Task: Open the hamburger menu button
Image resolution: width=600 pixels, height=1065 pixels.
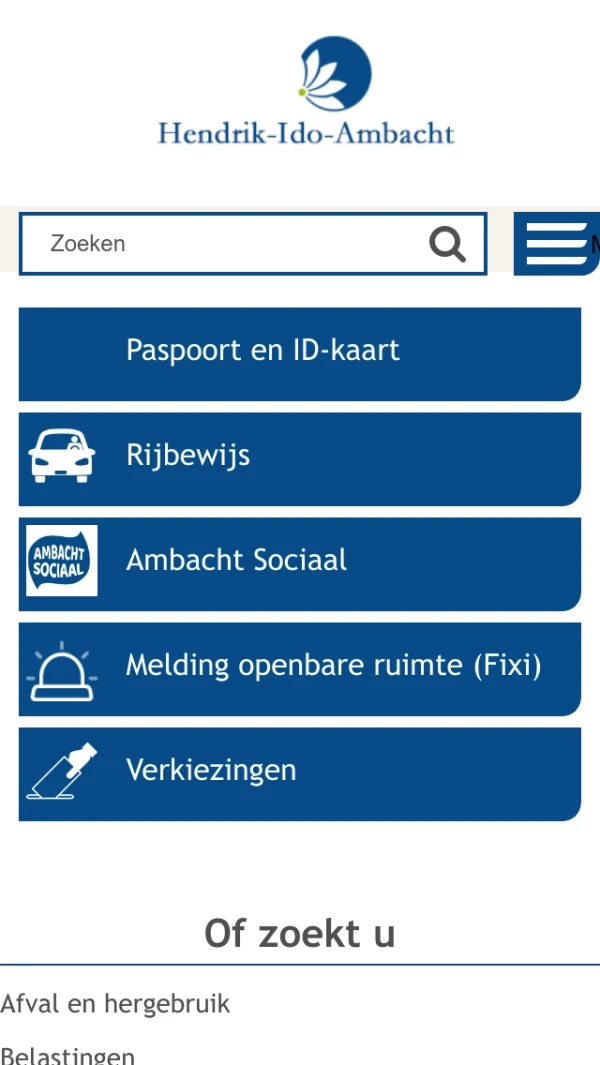Action: tap(557, 243)
